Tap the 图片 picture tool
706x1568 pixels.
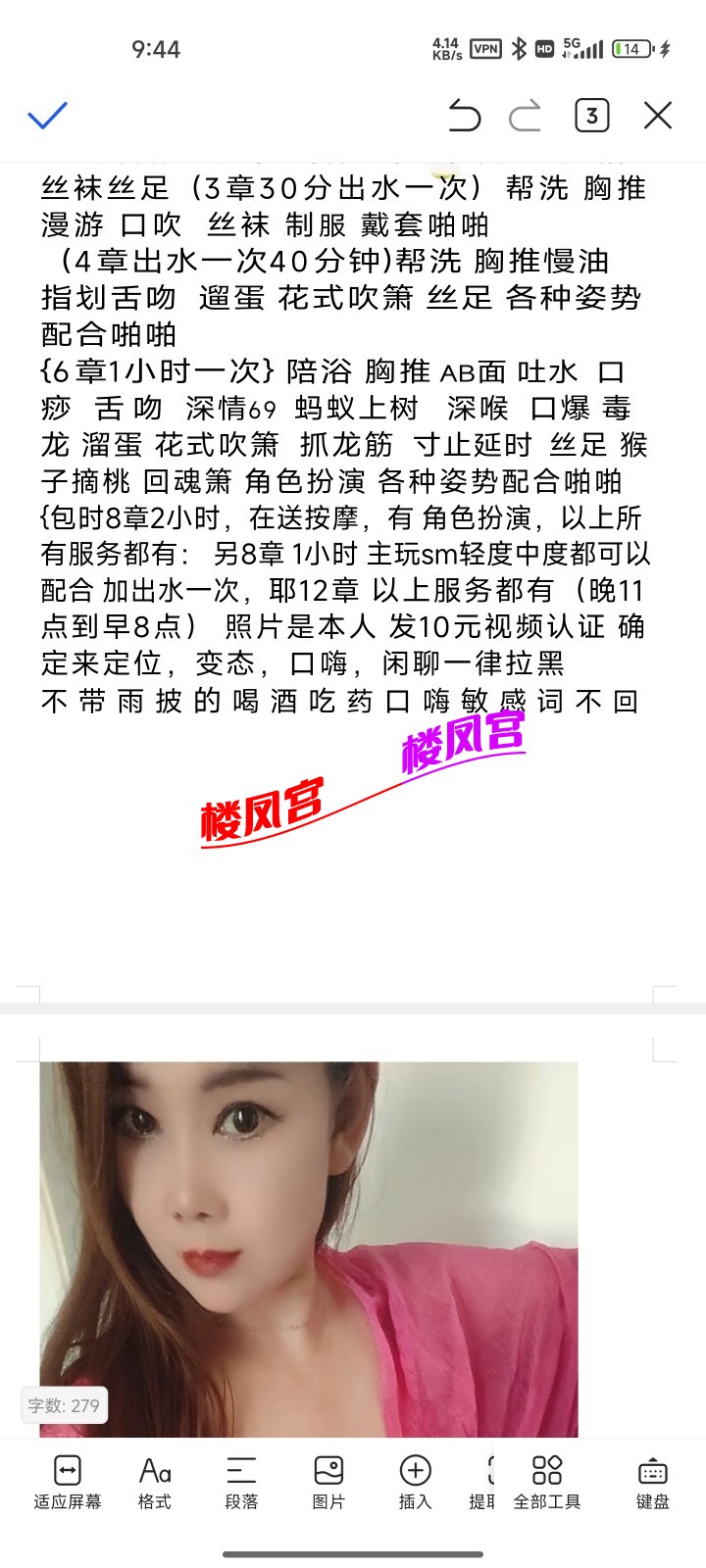(x=328, y=1482)
